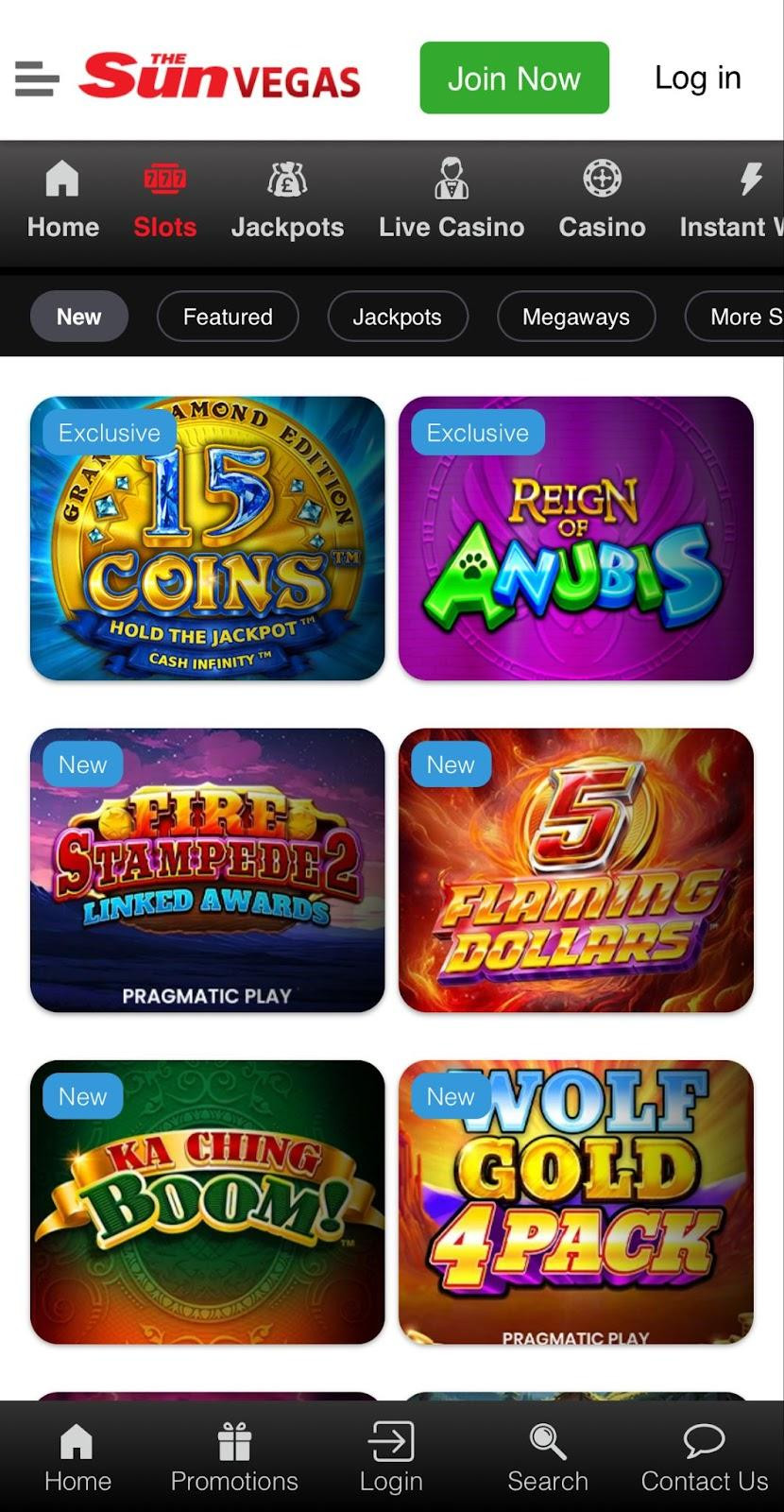This screenshot has width=784, height=1512.
Task: Open Promotions in the bottom bar
Action: pyautogui.click(x=234, y=1458)
